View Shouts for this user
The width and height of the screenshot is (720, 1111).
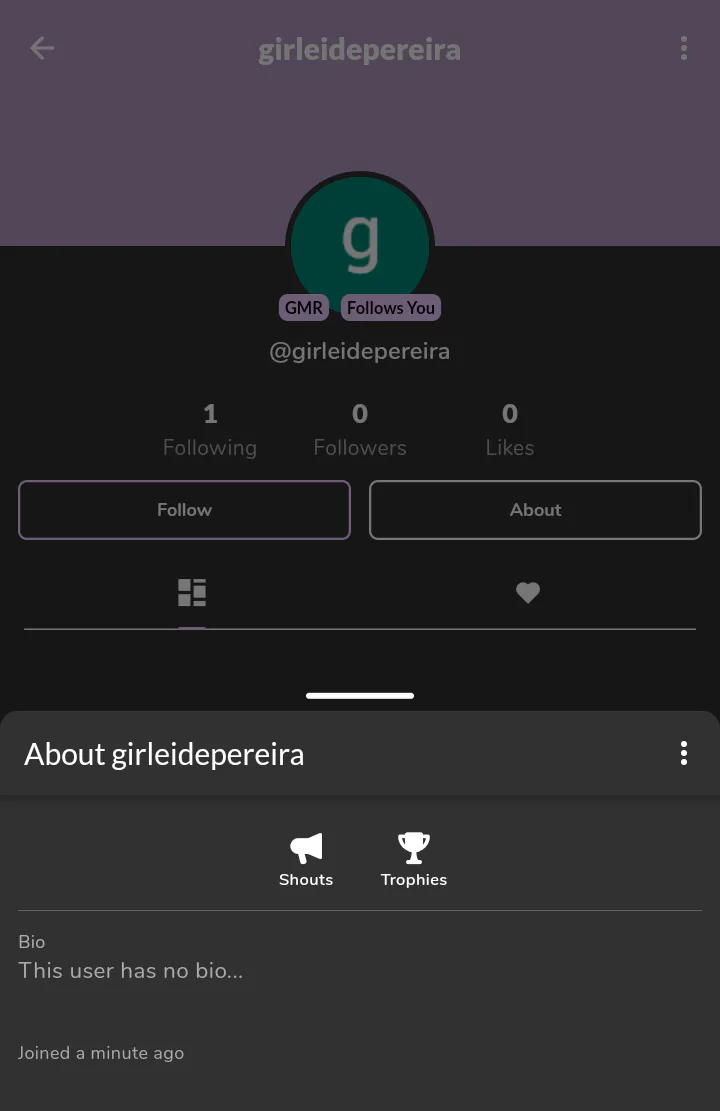[x=306, y=860]
